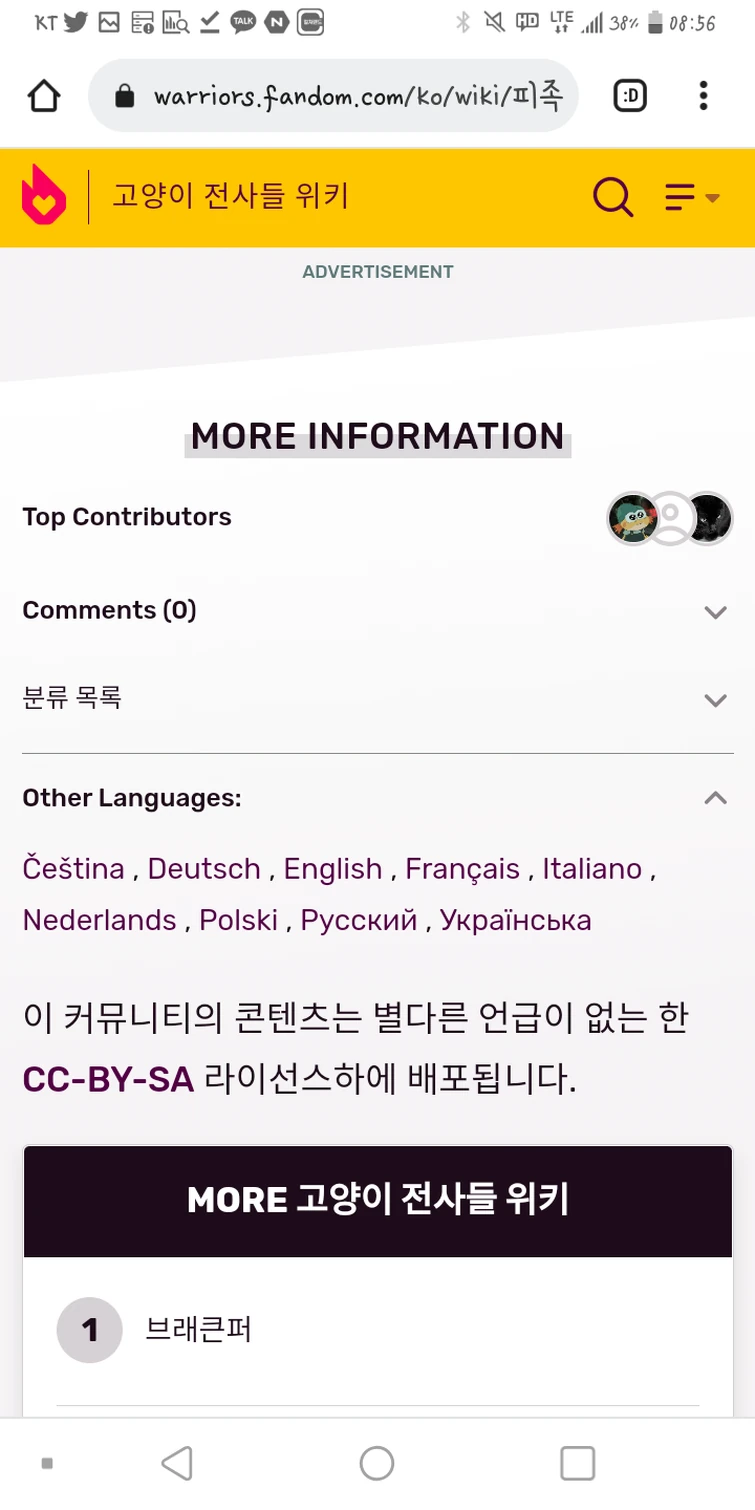Image resolution: width=755 pixels, height=1510 pixels.
Task: Tap the system back button
Action: [177, 1463]
